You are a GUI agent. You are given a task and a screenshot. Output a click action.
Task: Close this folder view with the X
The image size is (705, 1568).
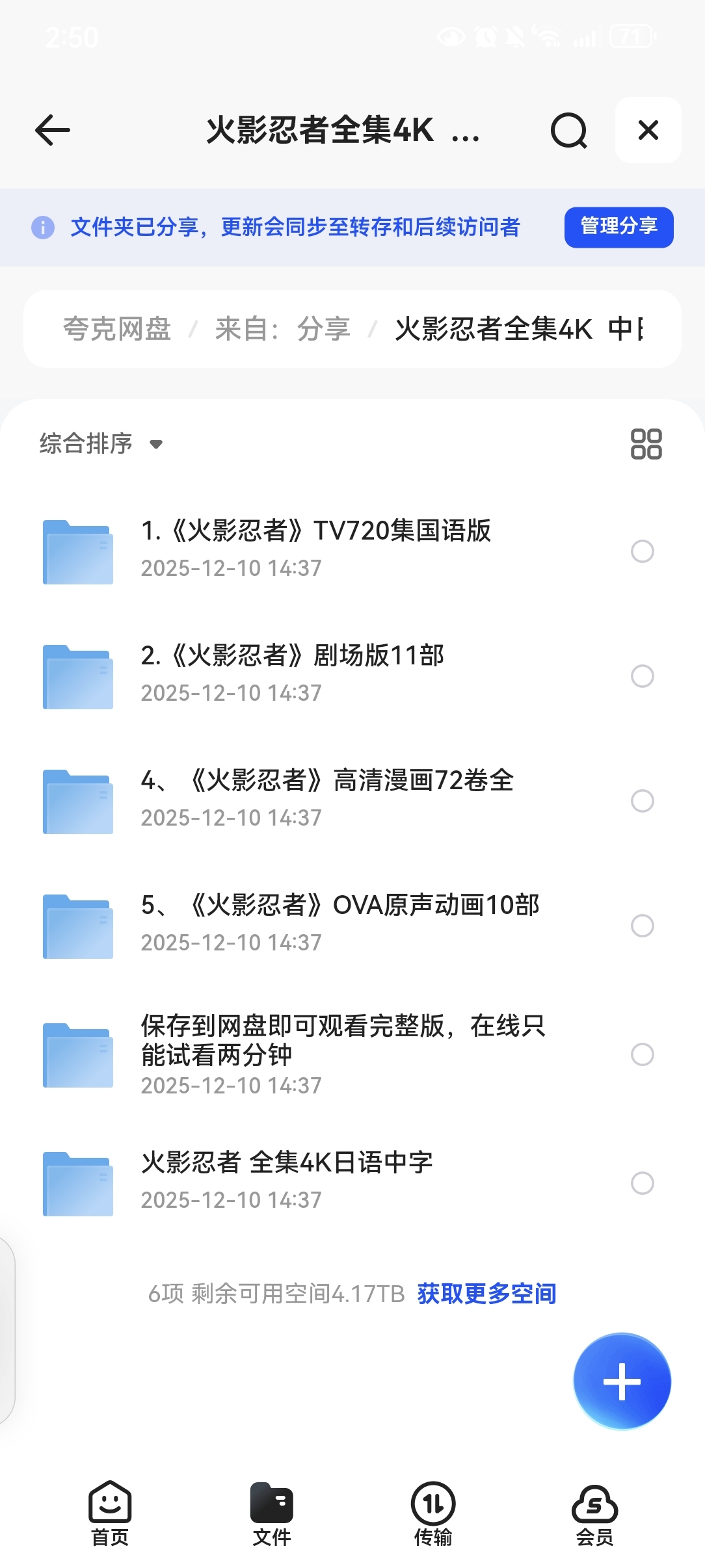click(x=648, y=130)
